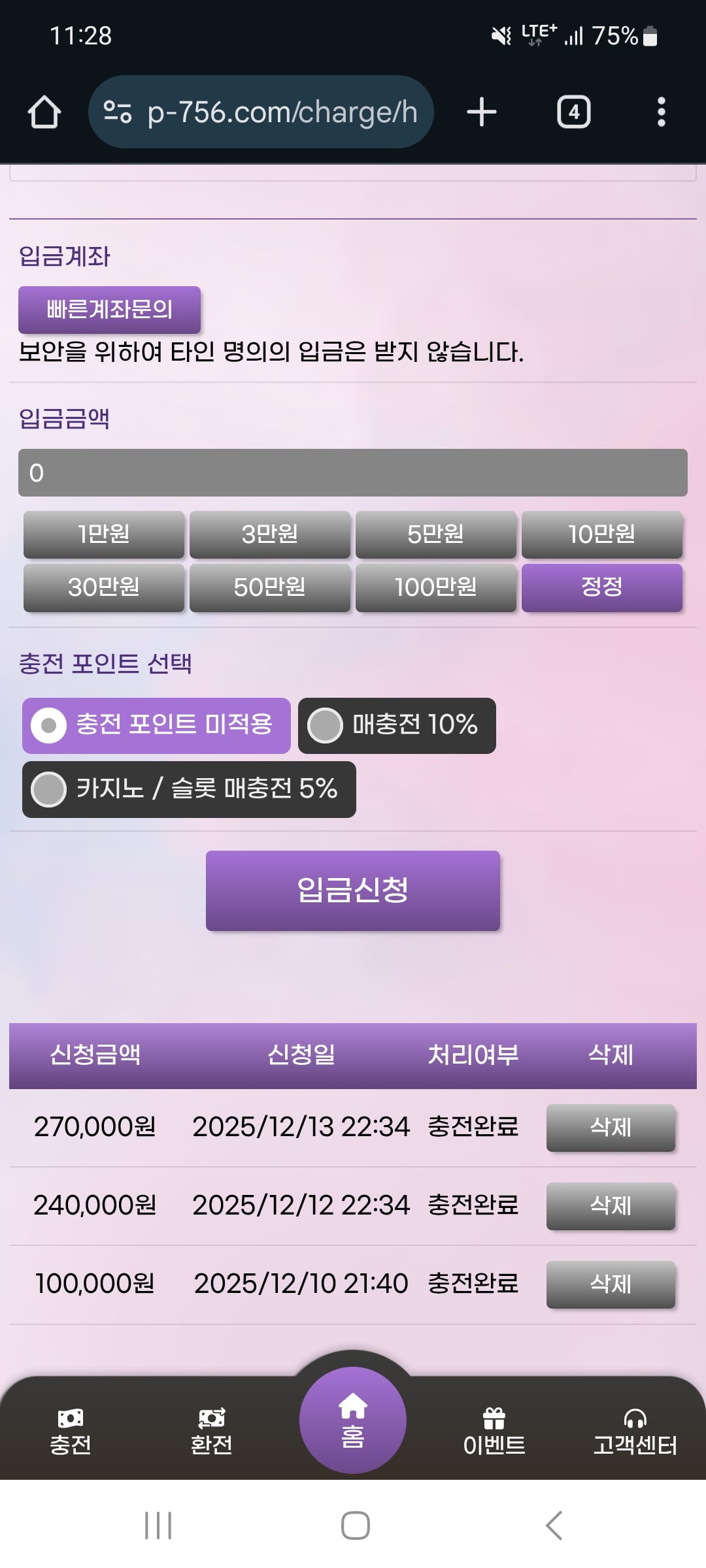
Task: Open the 이벤트 tab
Action: [494, 1431]
